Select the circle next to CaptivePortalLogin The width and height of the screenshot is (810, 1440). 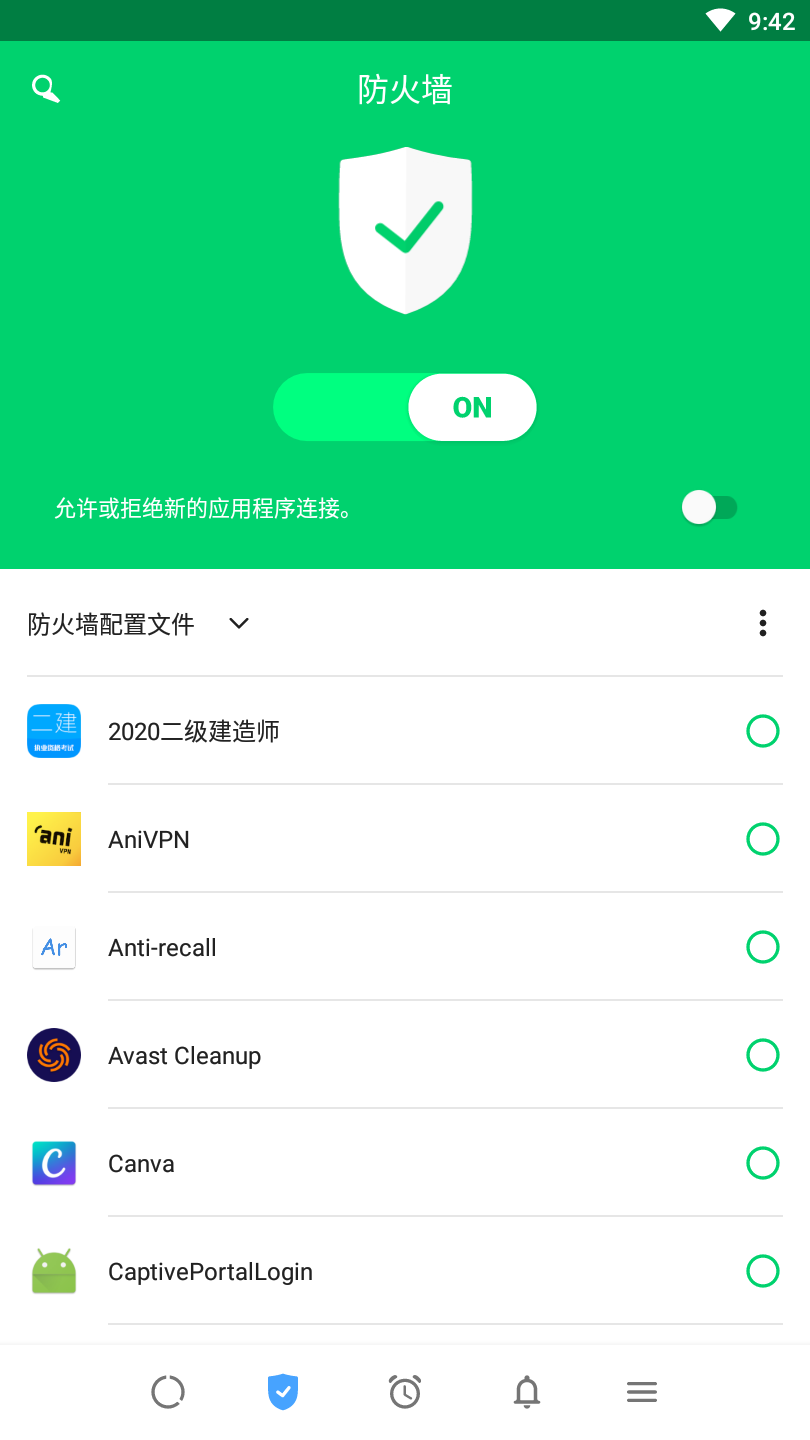tap(763, 1271)
